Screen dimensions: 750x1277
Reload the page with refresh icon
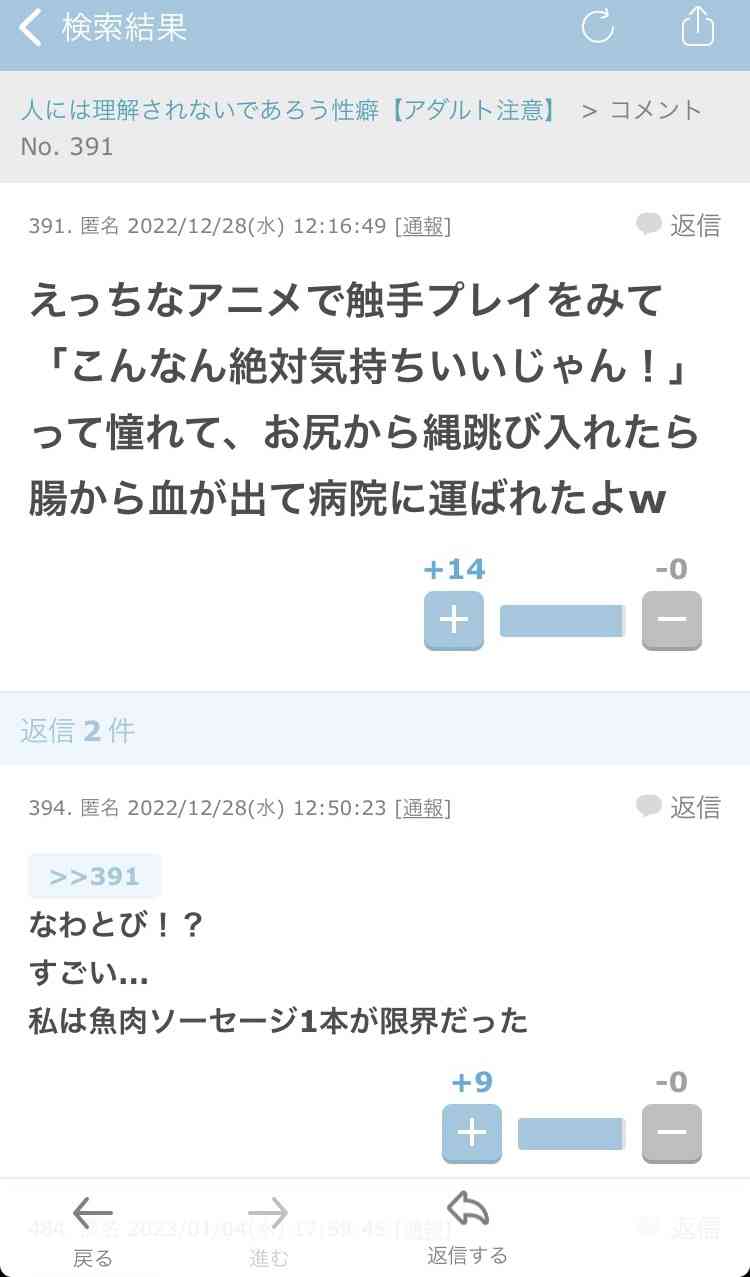598,28
